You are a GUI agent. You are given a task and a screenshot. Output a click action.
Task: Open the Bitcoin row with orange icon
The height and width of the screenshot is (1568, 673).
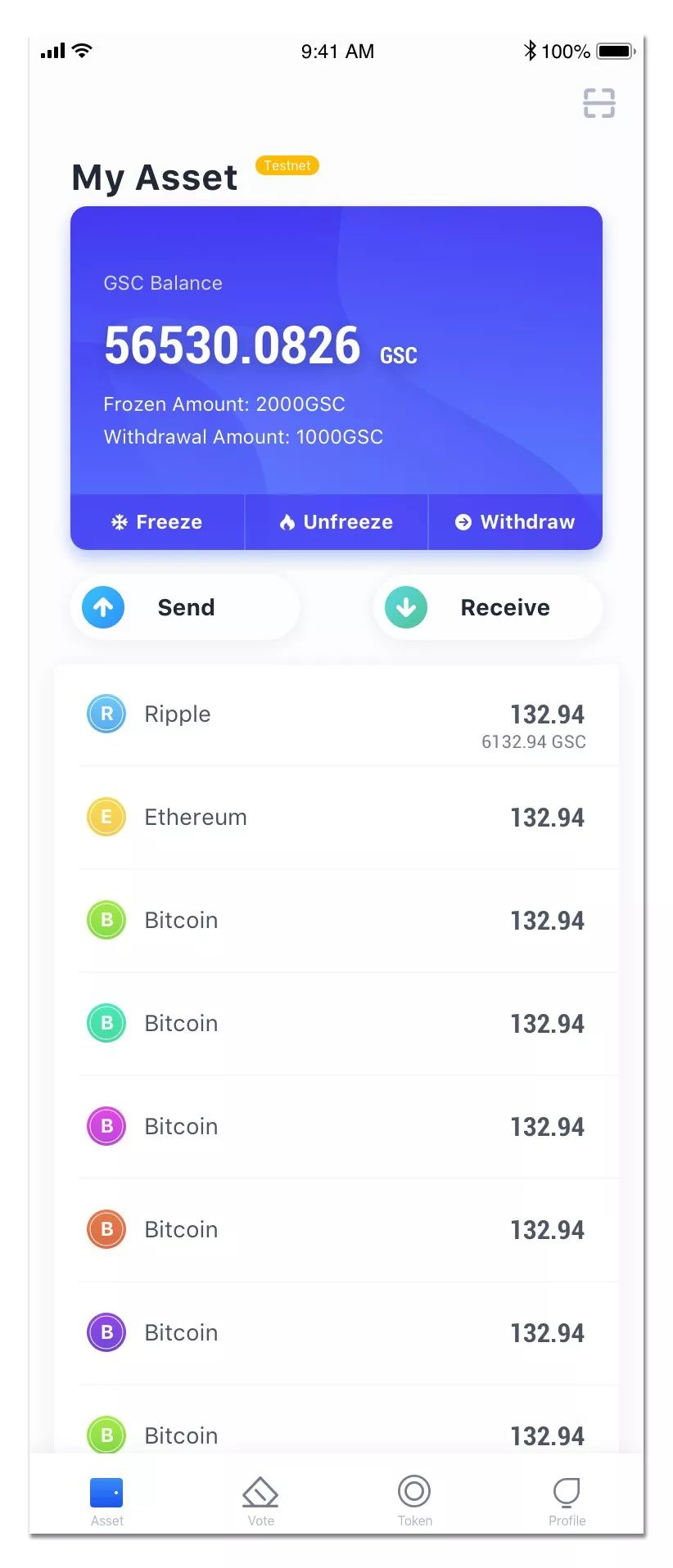(336, 1230)
